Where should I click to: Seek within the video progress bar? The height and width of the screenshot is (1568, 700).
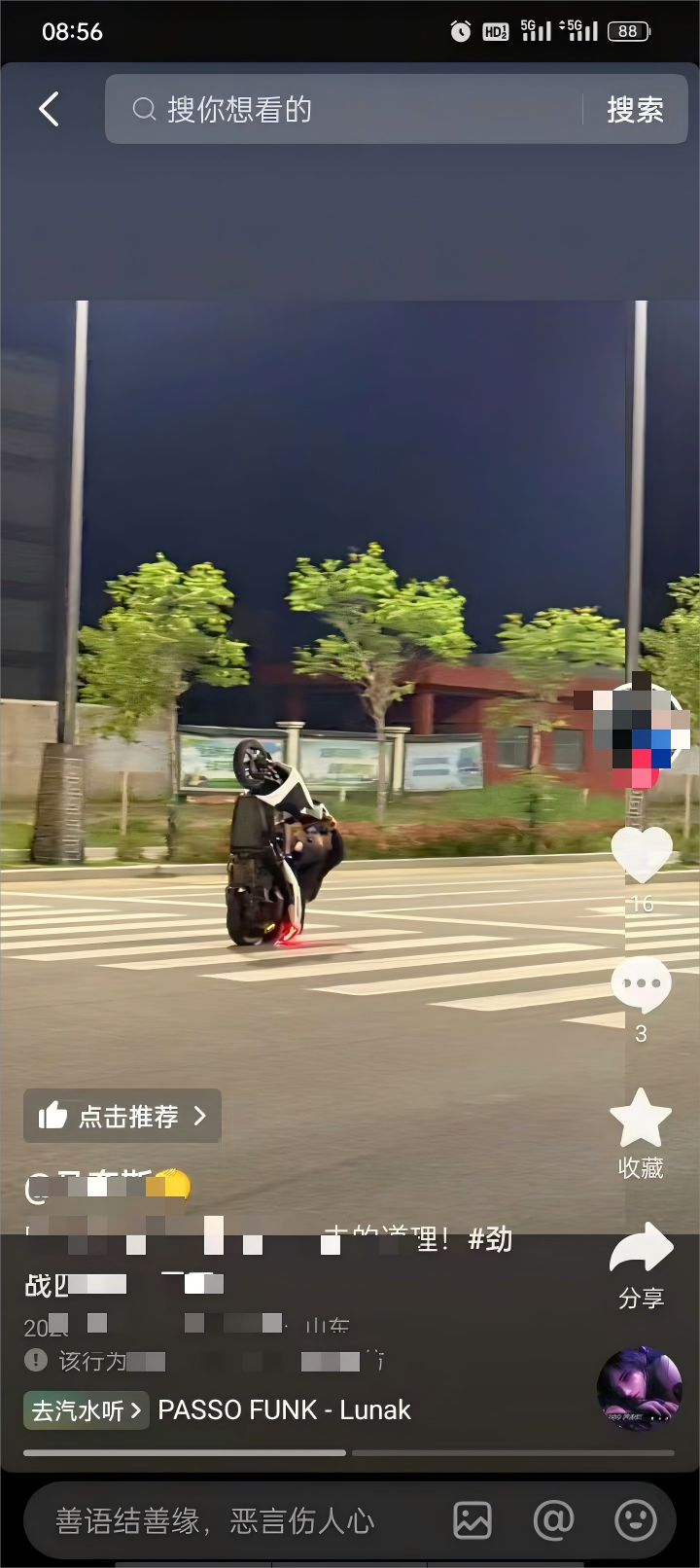348,1453
